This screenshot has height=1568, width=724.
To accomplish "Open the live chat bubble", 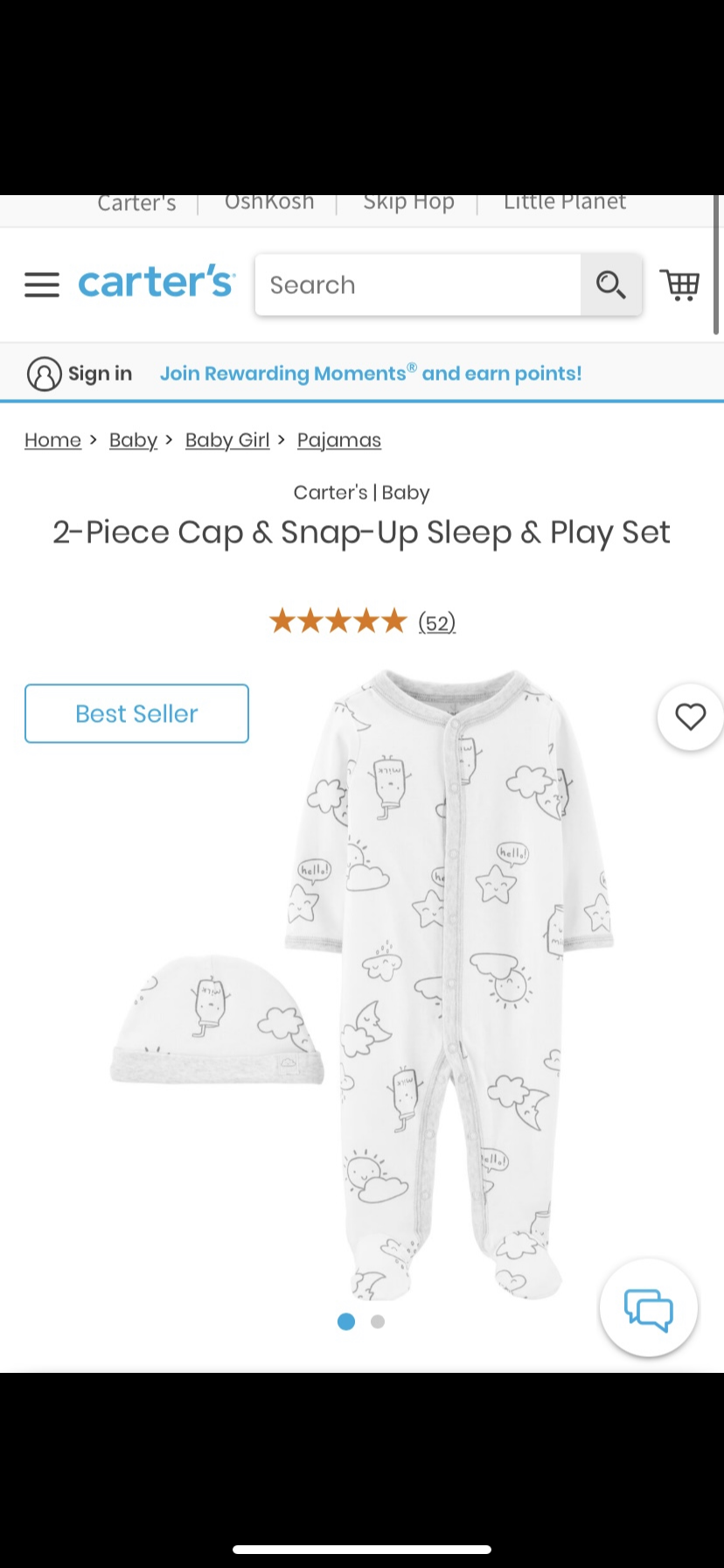I will point(648,1308).
